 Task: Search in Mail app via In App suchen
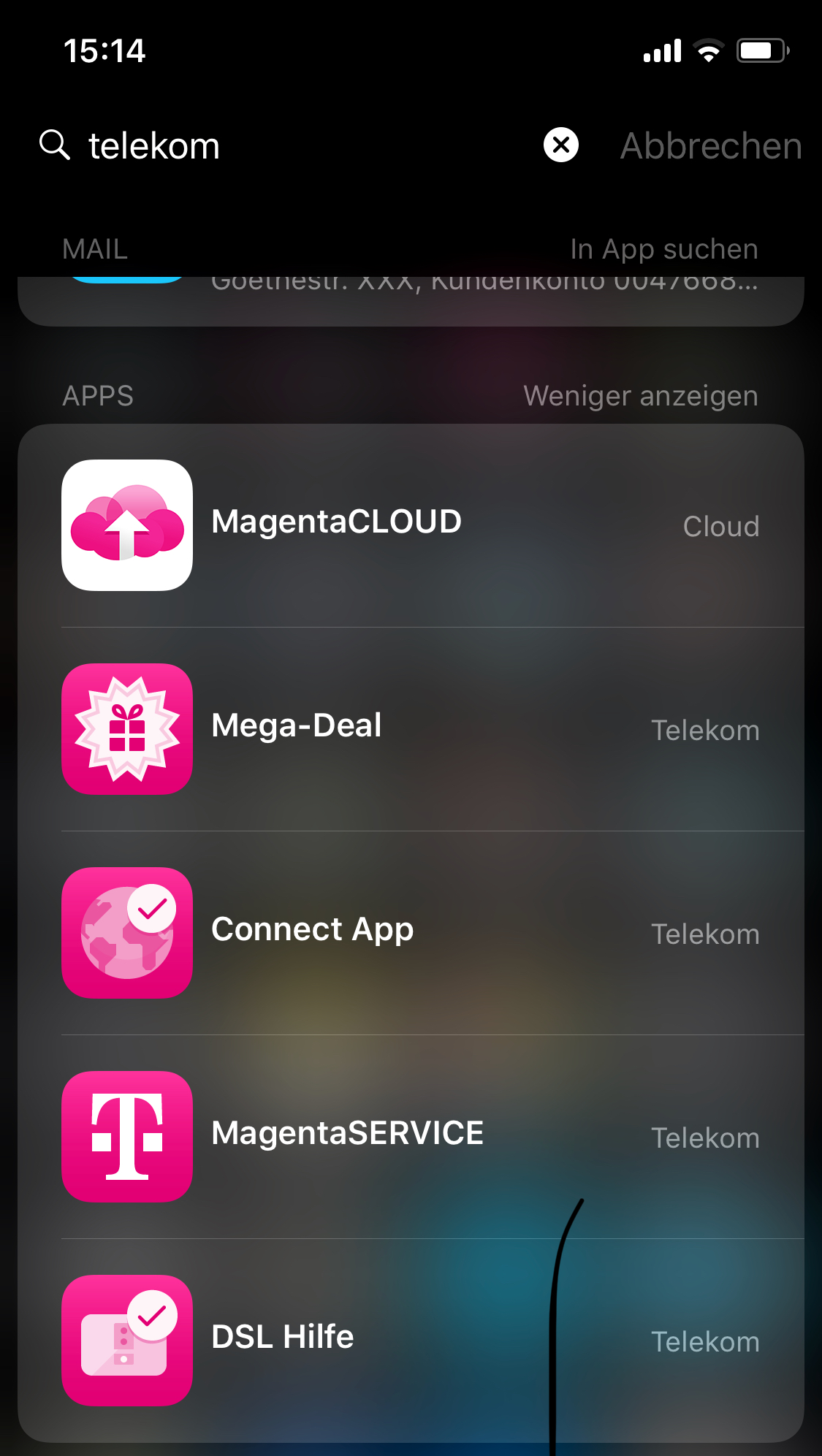(x=663, y=249)
